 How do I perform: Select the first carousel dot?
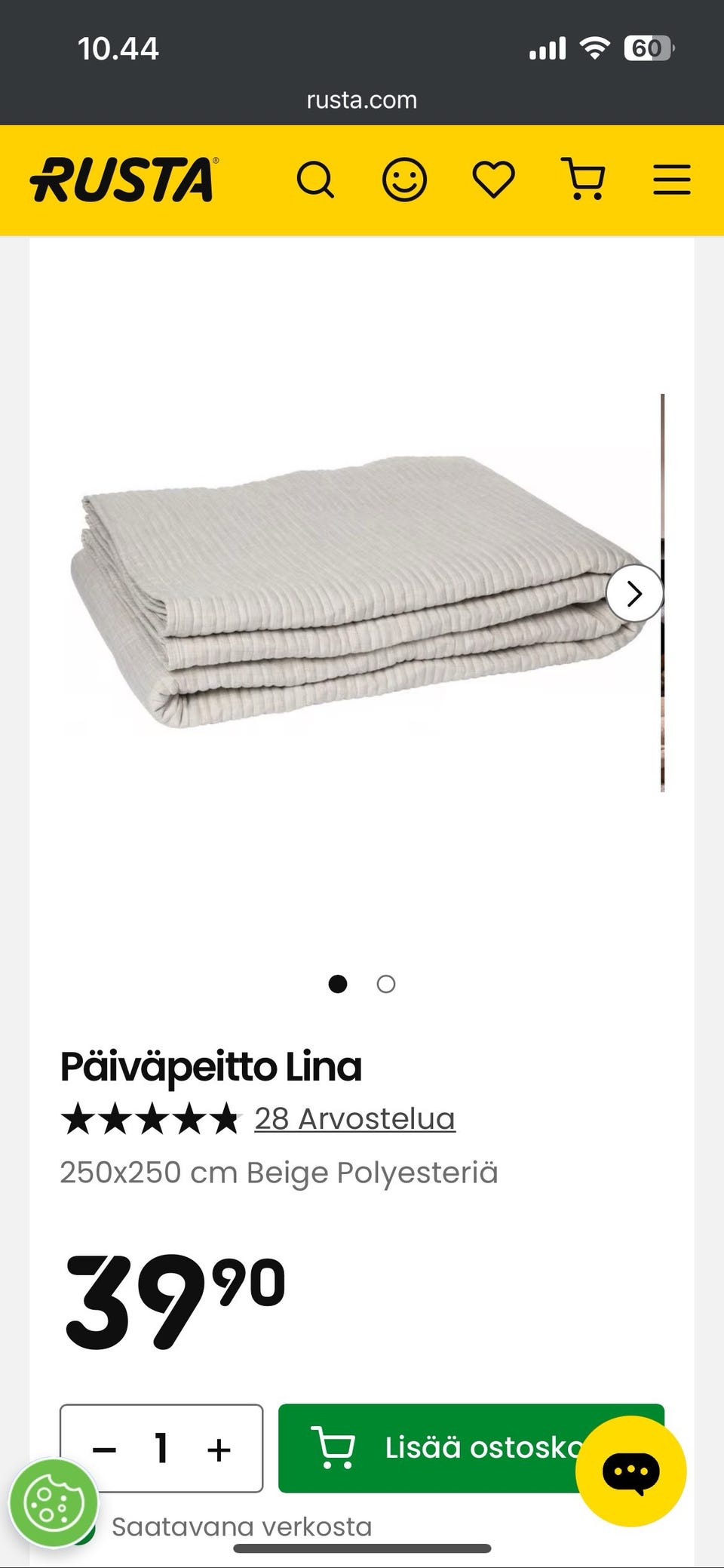(x=339, y=985)
